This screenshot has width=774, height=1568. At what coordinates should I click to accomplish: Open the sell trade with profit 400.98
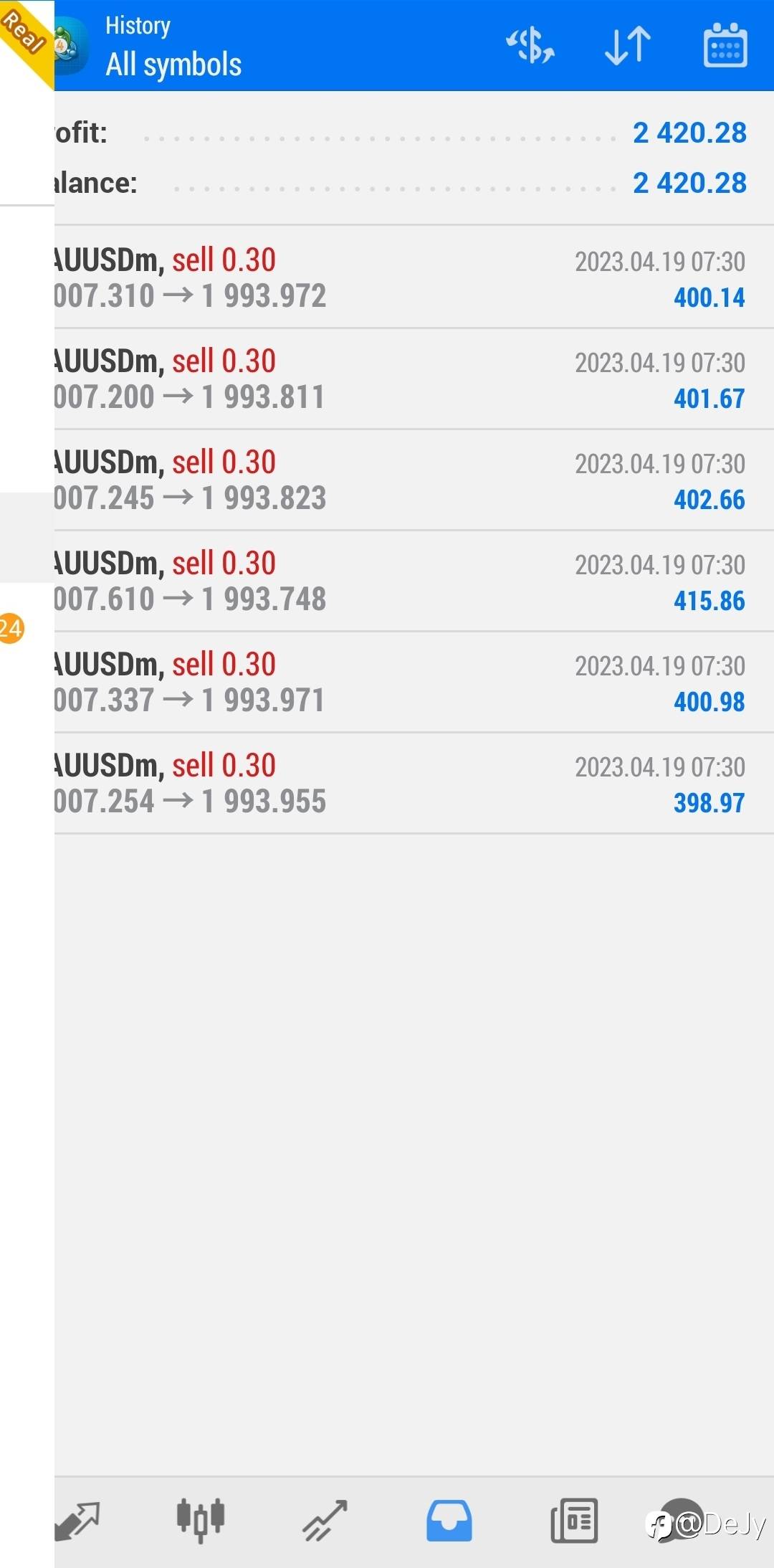coord(414,683)
